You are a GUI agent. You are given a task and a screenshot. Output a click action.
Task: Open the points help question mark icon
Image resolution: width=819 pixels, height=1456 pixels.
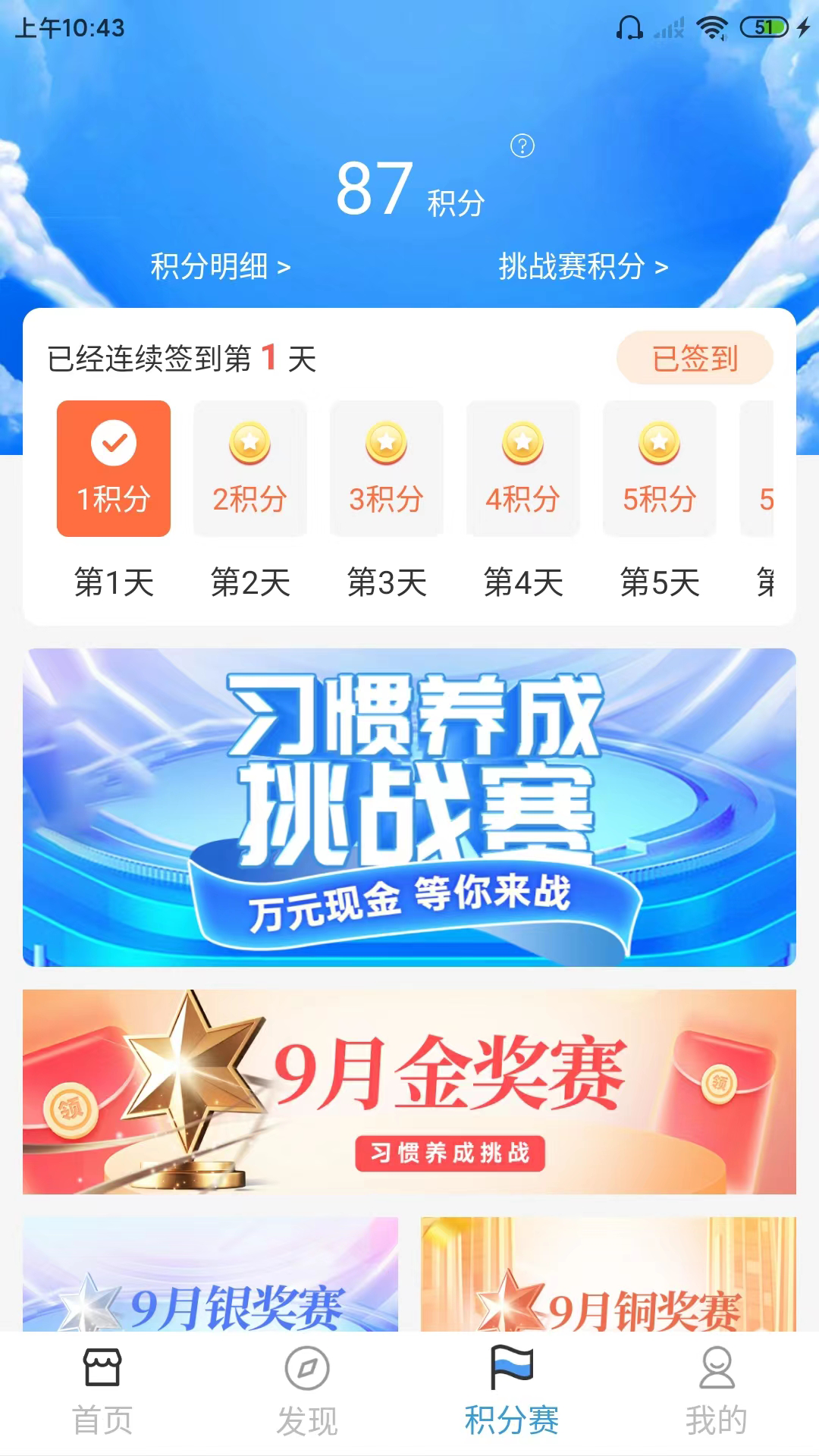pos(522,146)
